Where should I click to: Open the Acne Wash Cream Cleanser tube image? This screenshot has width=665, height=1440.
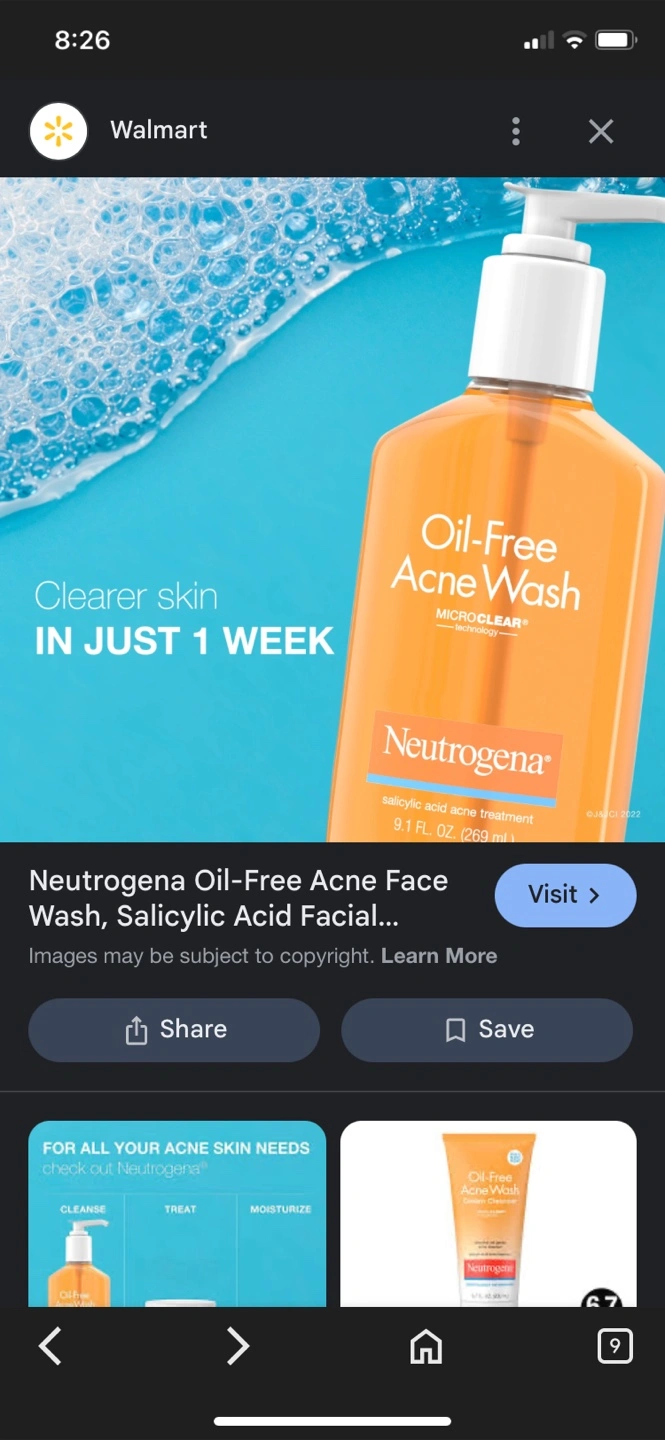pos(488,1213)
